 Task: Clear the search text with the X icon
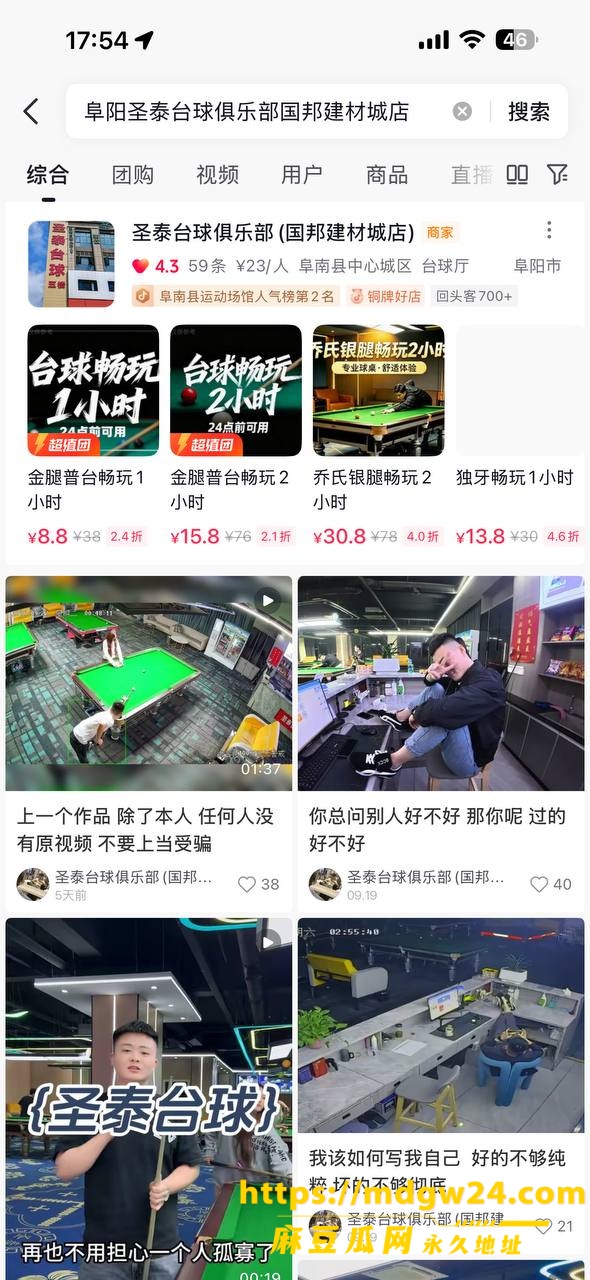(x=462, y=111)
